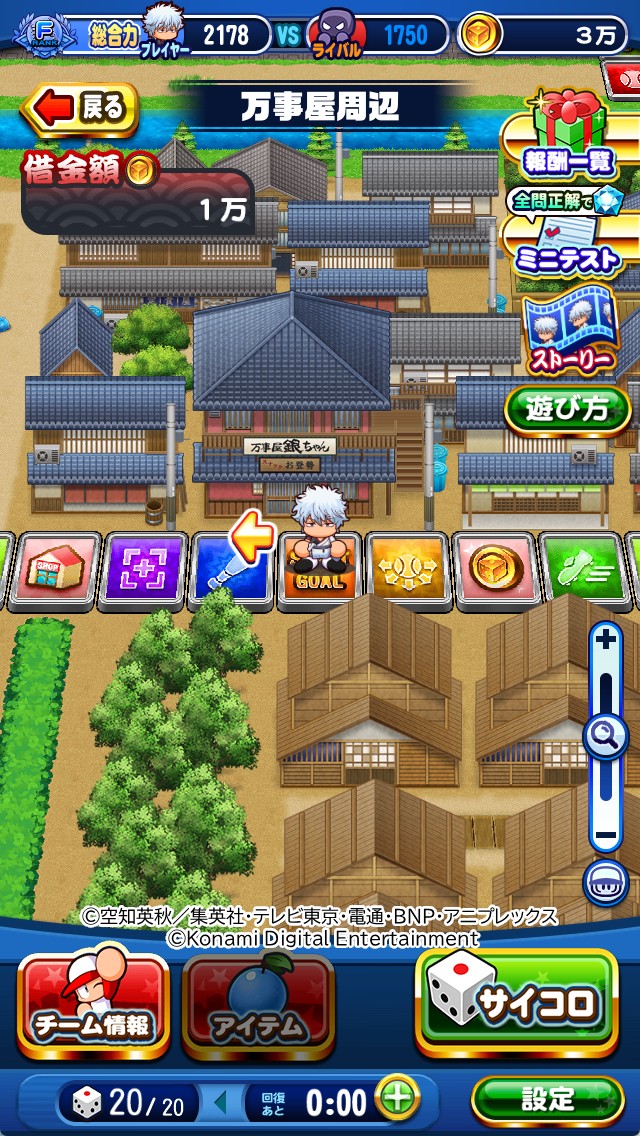
Task: Add more dice with the green plus
Action: 397,1101
